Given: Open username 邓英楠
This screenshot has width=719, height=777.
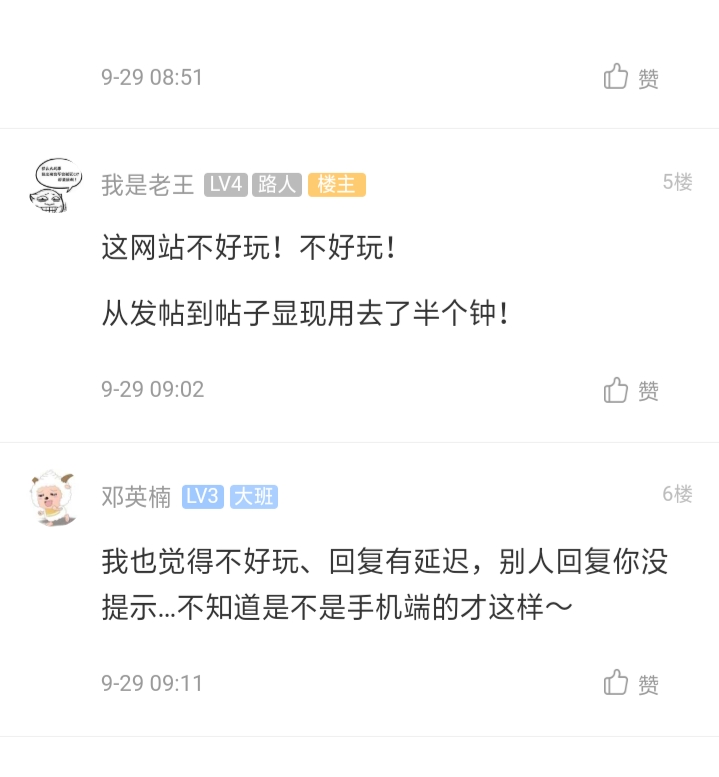Looking at the screenshot, I should (136, 497).
